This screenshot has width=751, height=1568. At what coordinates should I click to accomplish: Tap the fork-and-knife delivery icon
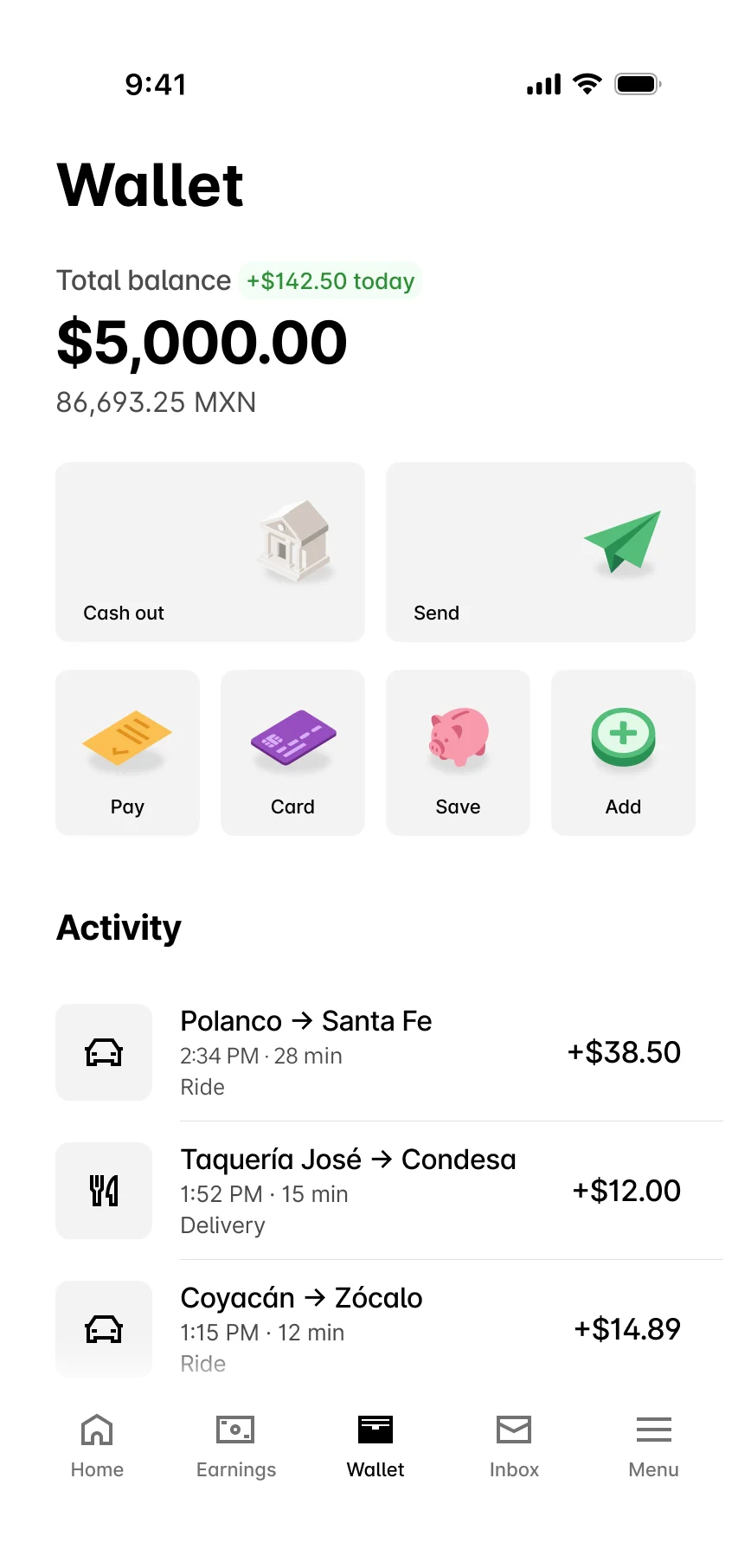[x=104, y=1191]
